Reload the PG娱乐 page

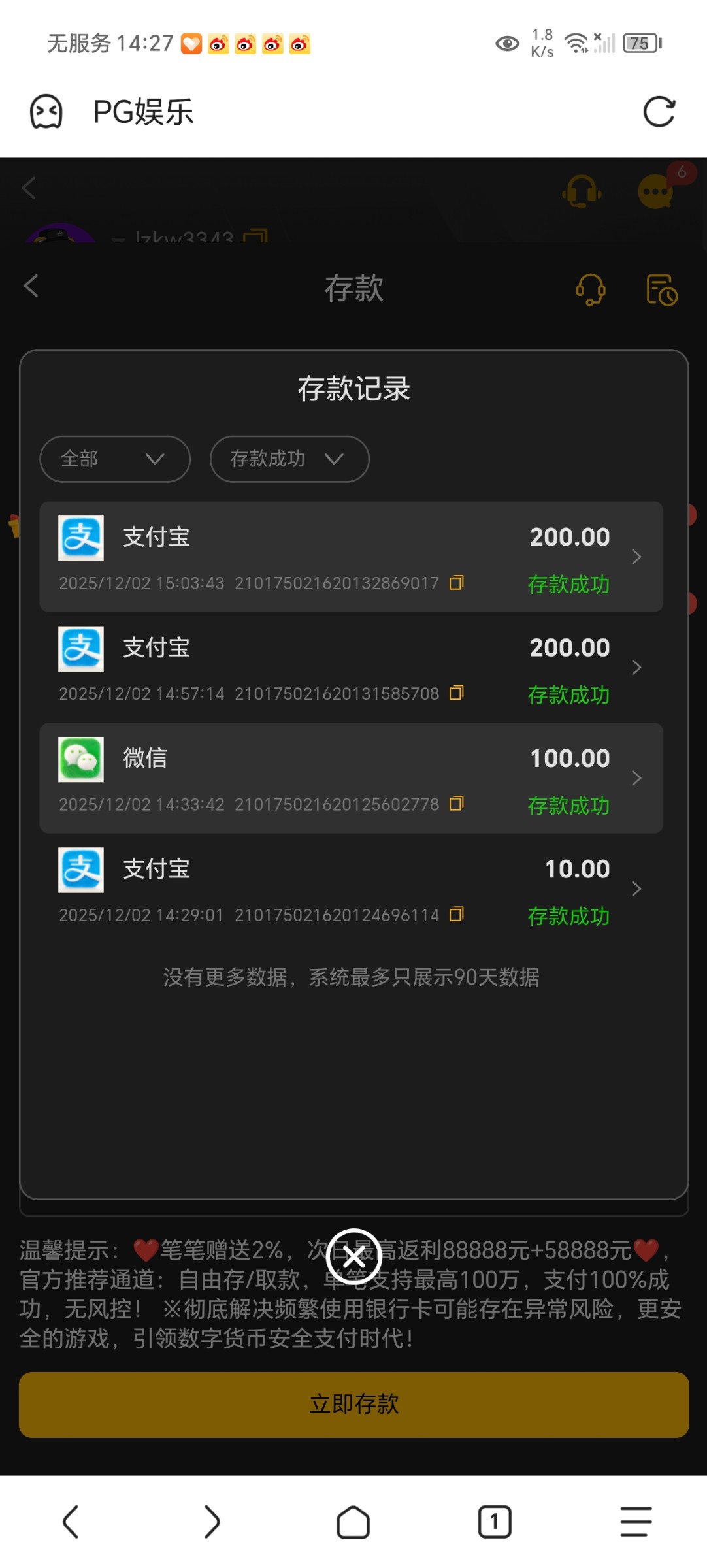659,112
